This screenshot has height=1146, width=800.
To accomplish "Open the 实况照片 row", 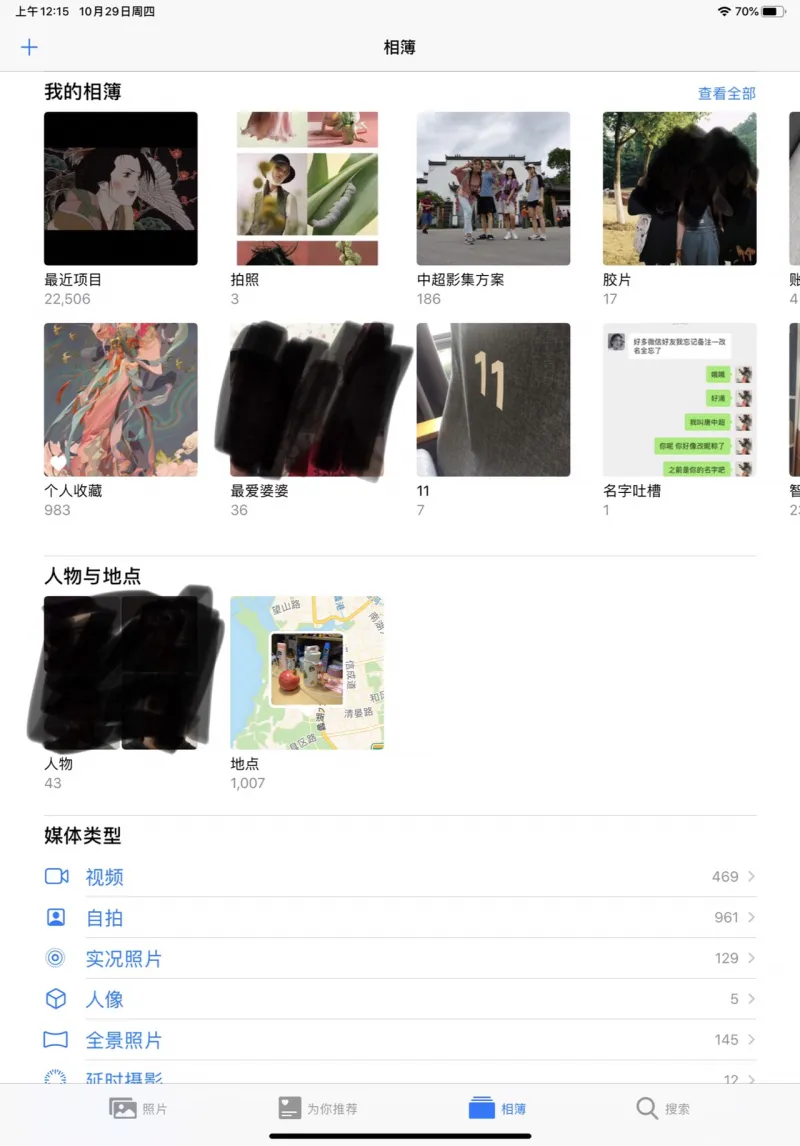I will click(x=400, y=959).
